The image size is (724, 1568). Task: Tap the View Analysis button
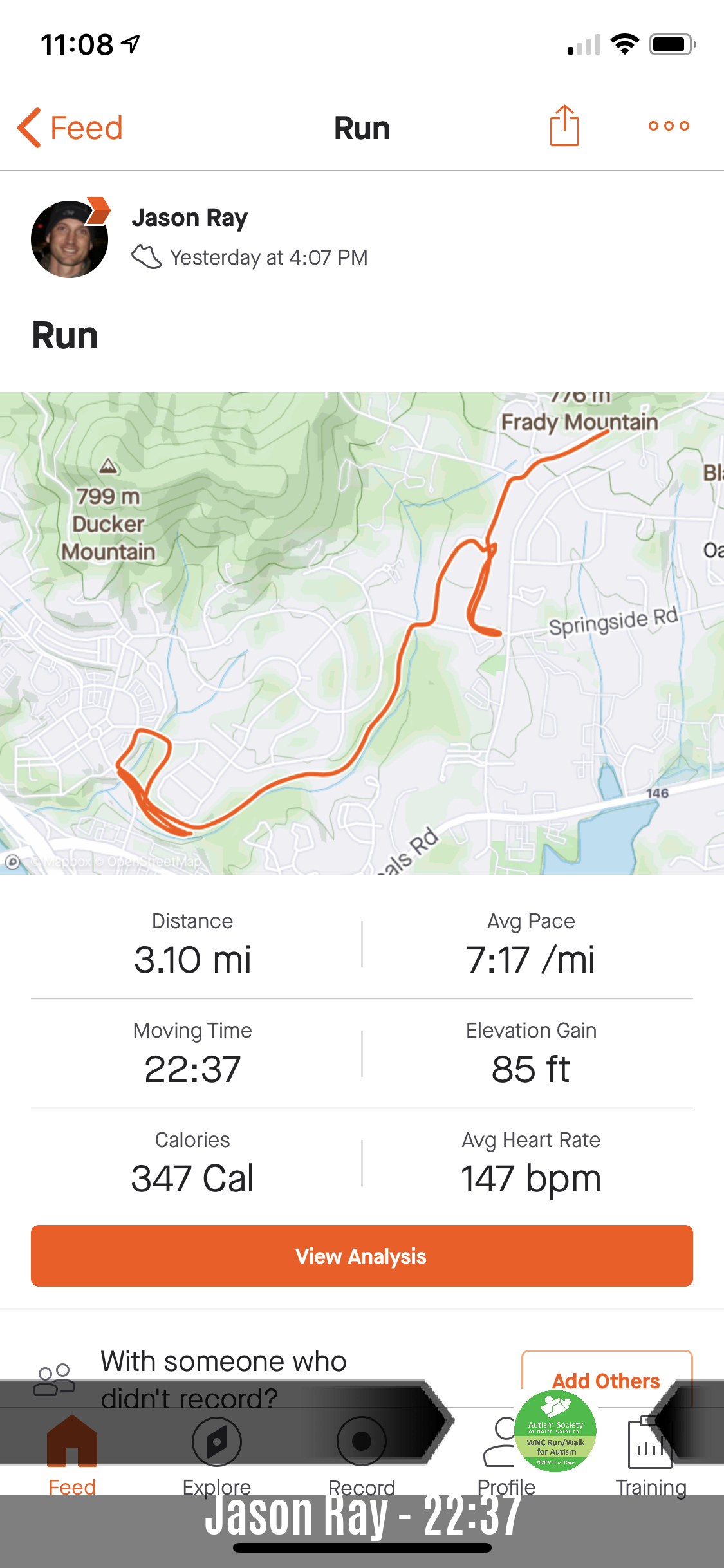click(362, 1256)
